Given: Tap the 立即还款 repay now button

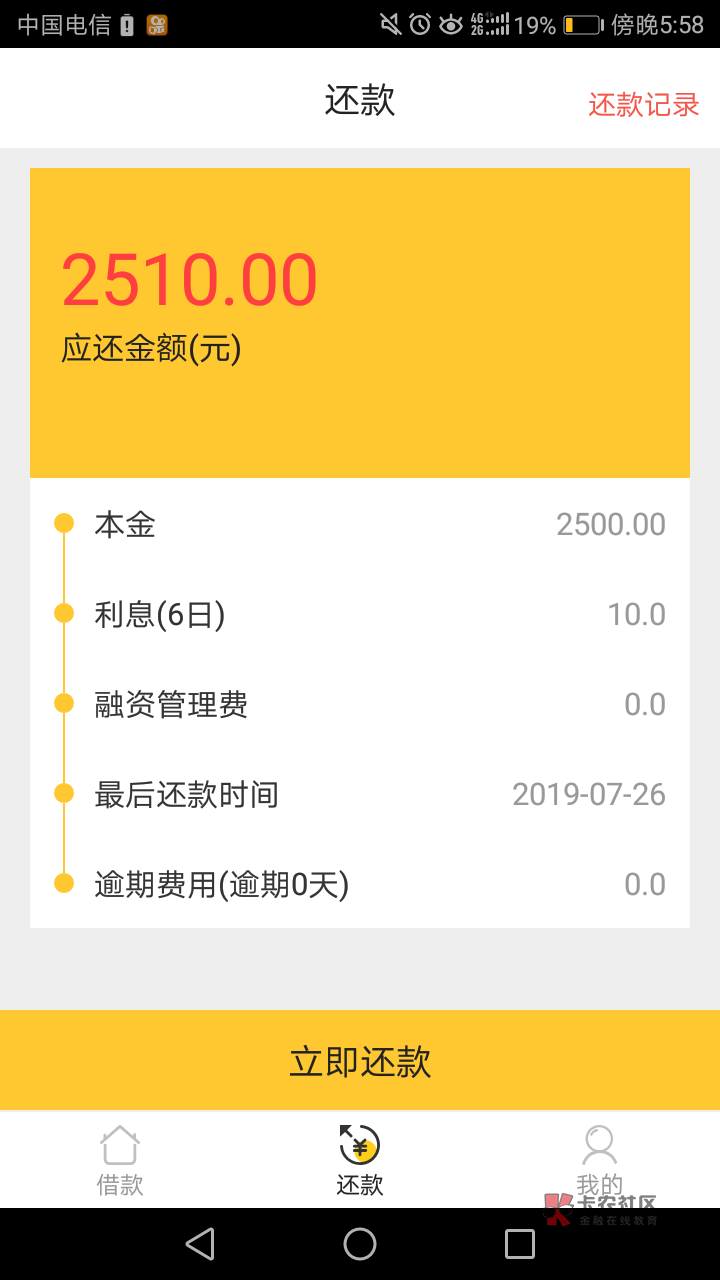Looking at the screenshot, I should tap(360, 1060).
